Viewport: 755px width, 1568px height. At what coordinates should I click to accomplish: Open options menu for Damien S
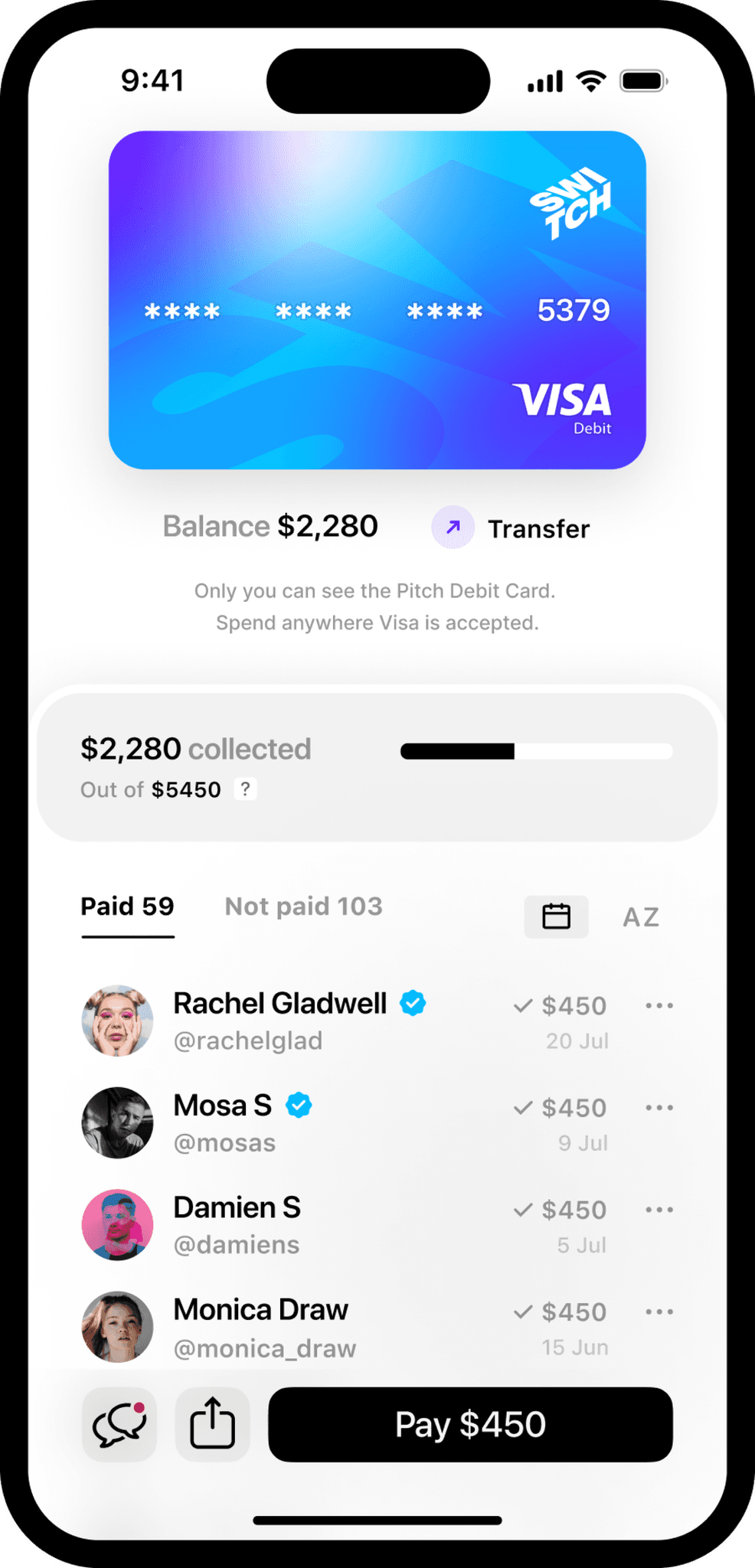[x=659, y=1210]
